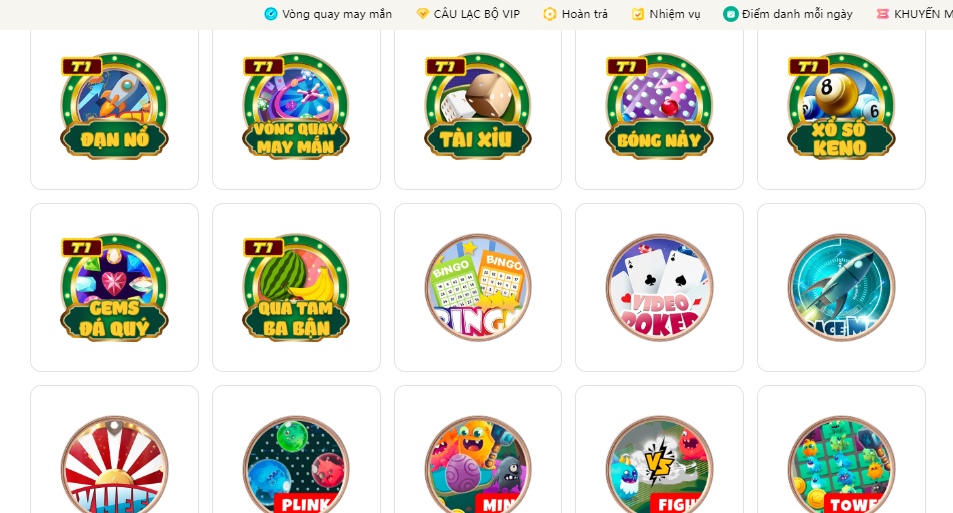Open Nhiệm vụ
953x513 pixels.
pyautogui.click(x=666, y=14)
